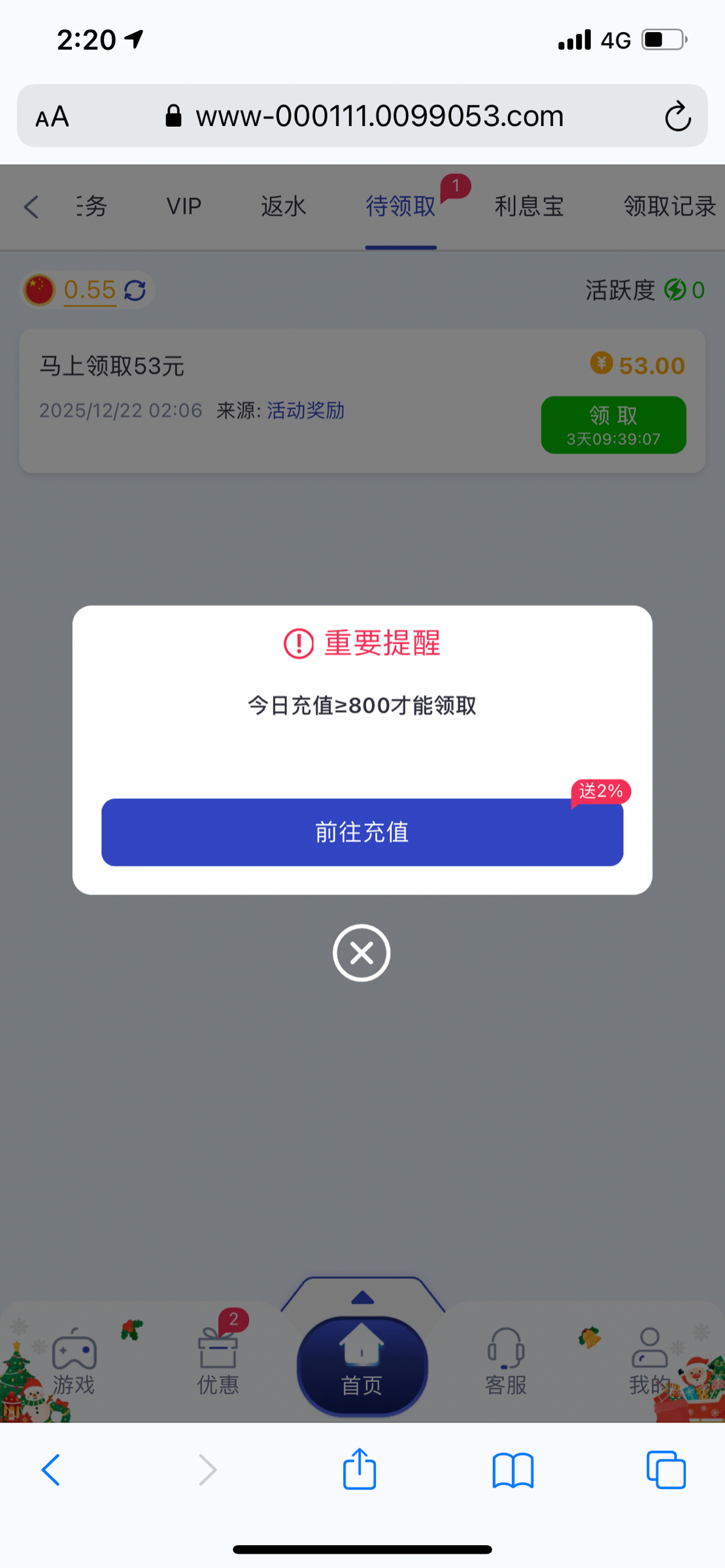Switch to the VIP tab

pos(182,206)
